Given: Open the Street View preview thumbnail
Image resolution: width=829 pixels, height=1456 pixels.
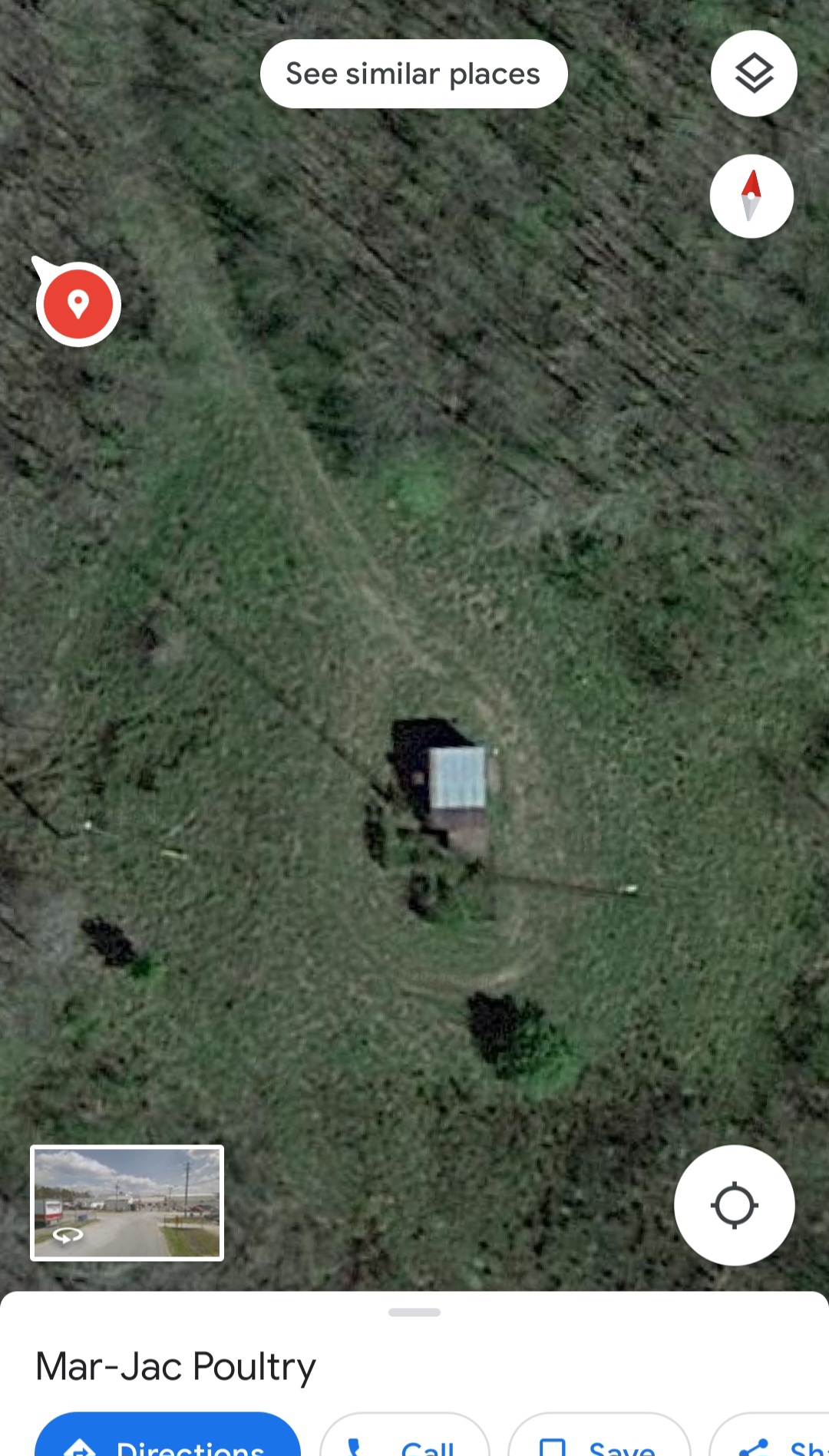Looking at the screenshot, I should (x=126, y=1202).
